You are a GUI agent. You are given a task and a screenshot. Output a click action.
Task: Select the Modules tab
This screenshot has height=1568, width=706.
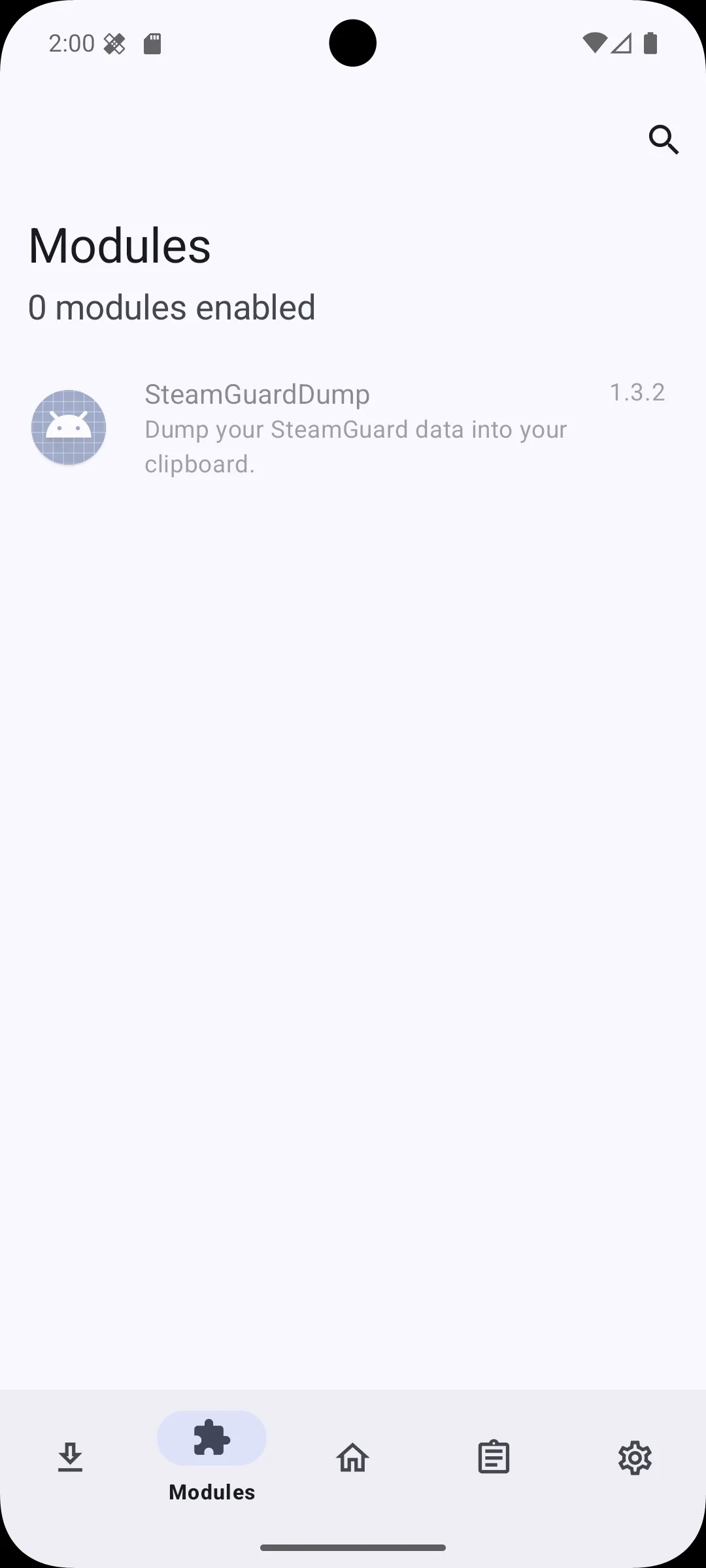click(x=212, y=1458)
